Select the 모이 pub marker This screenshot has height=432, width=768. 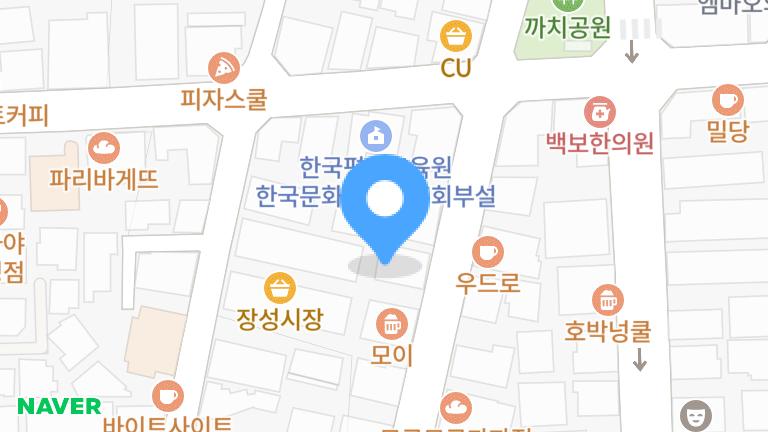[391, 324]
